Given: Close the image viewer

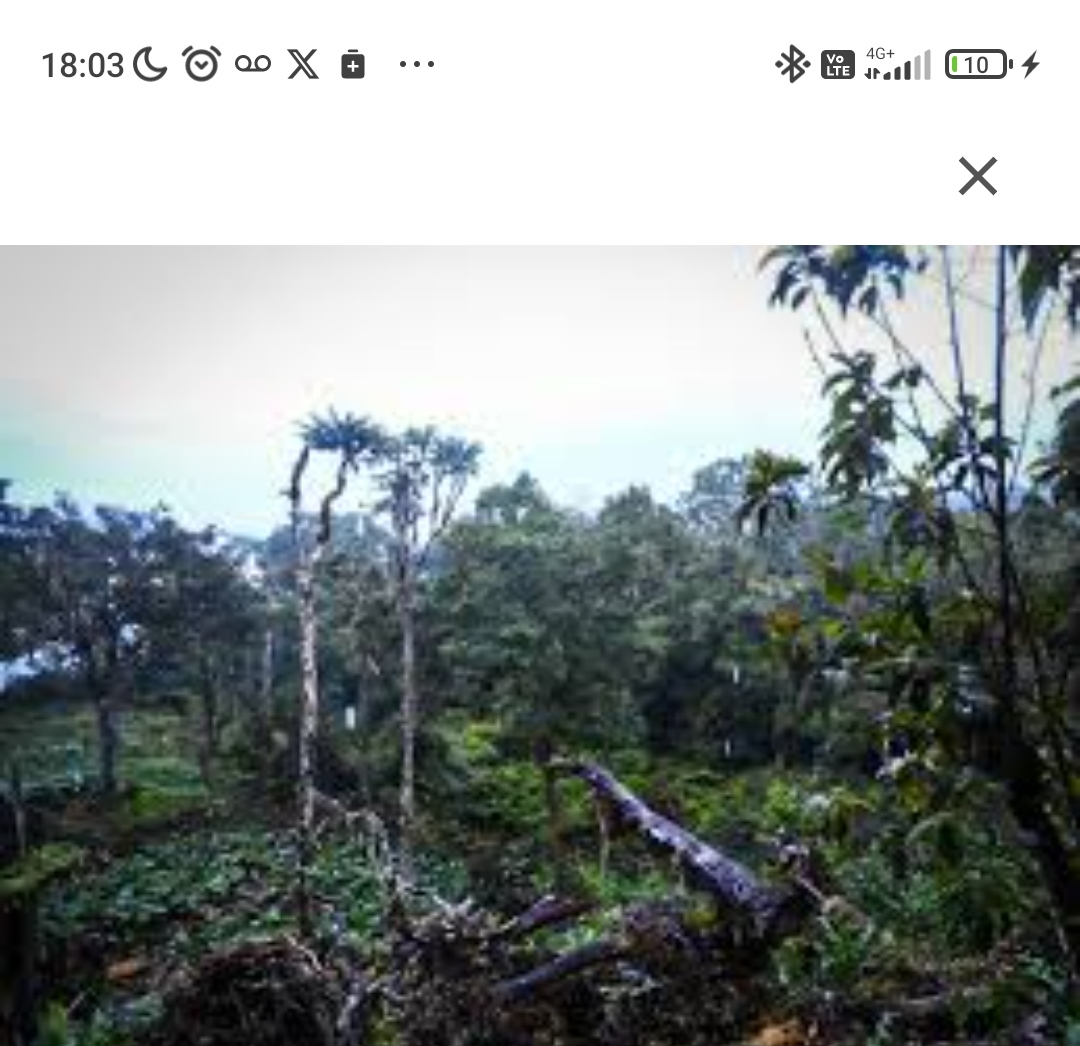Looking at the screenshot, I should [x=977, y=176].
